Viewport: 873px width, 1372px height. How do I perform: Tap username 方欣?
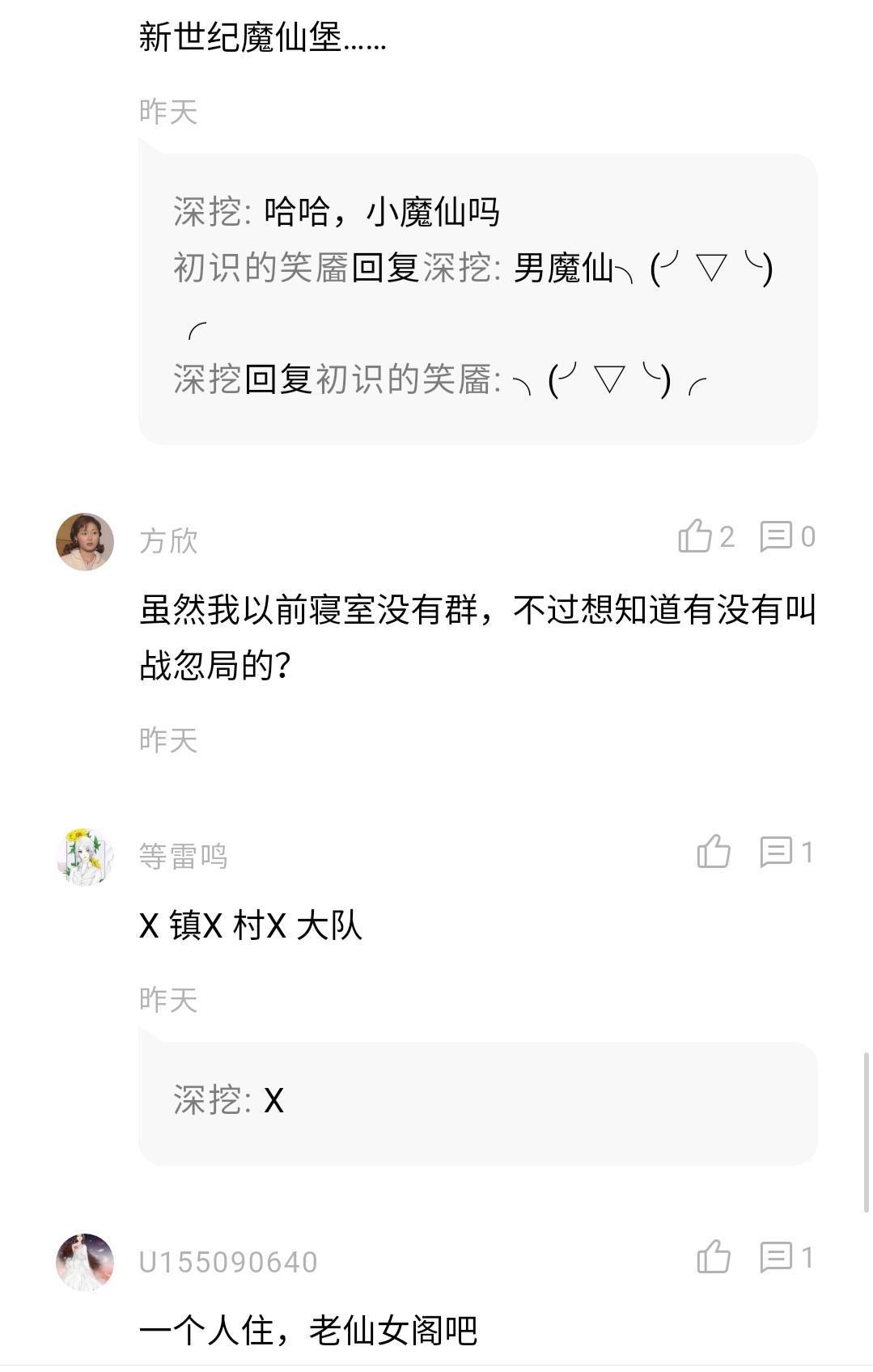[168, 541]
